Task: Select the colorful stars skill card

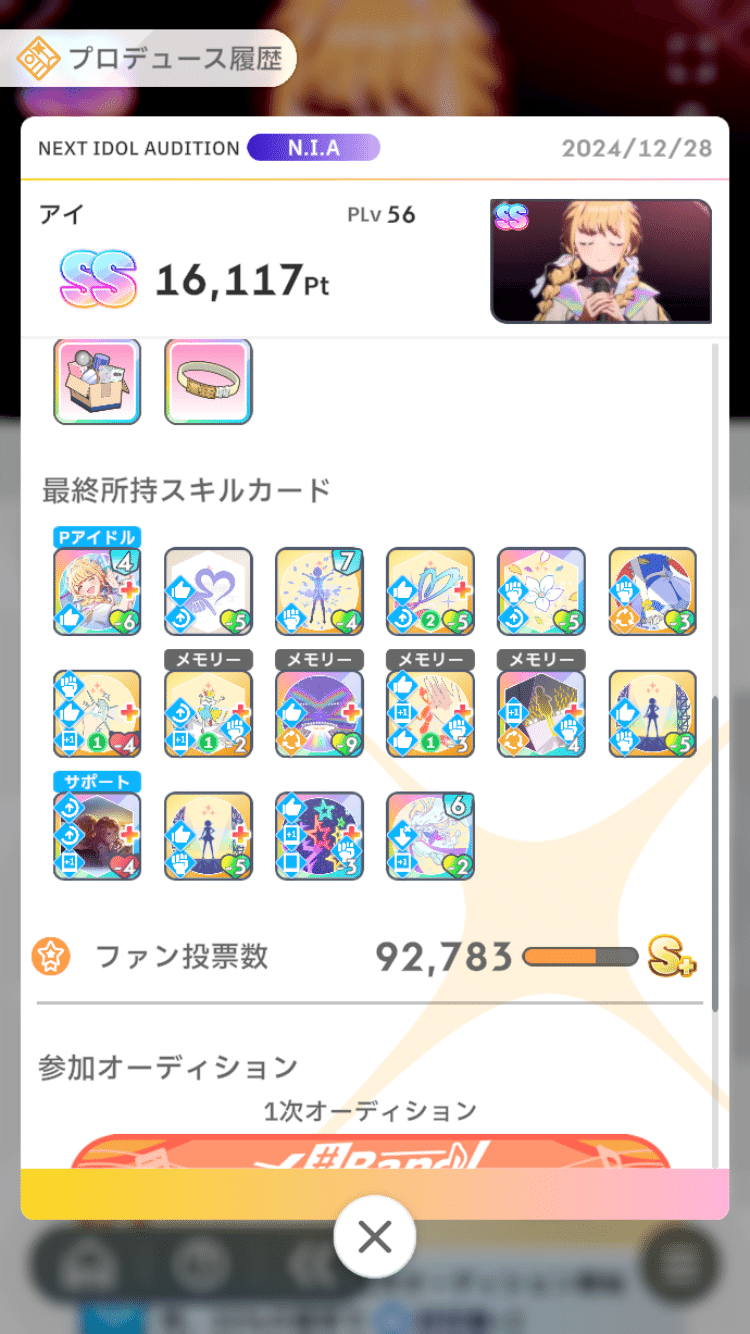Action: tap(319, 836)
